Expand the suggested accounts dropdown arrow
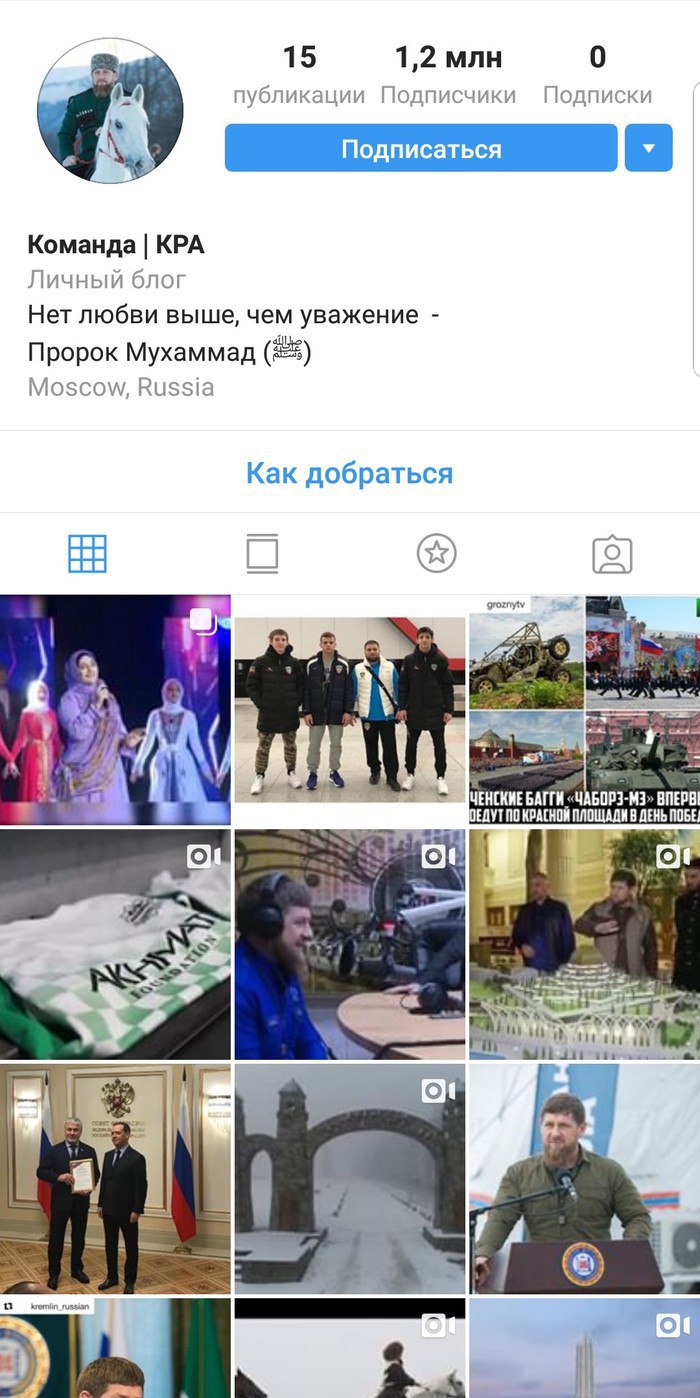Viewport: 700px width, 1398px height. click(x=648, y=149)
